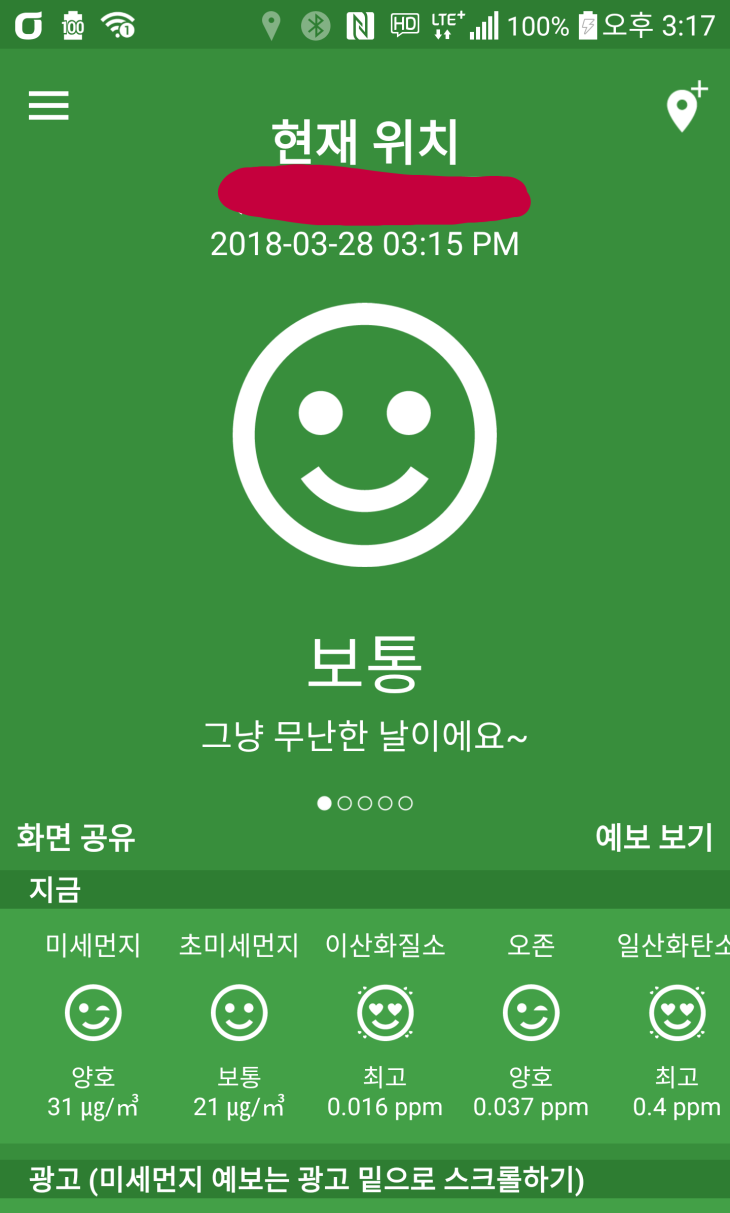The width and height of the screenshot is (730, 1213).
Task: Tap the 초미세먼지 status icon
Action: click(239, 1011)
